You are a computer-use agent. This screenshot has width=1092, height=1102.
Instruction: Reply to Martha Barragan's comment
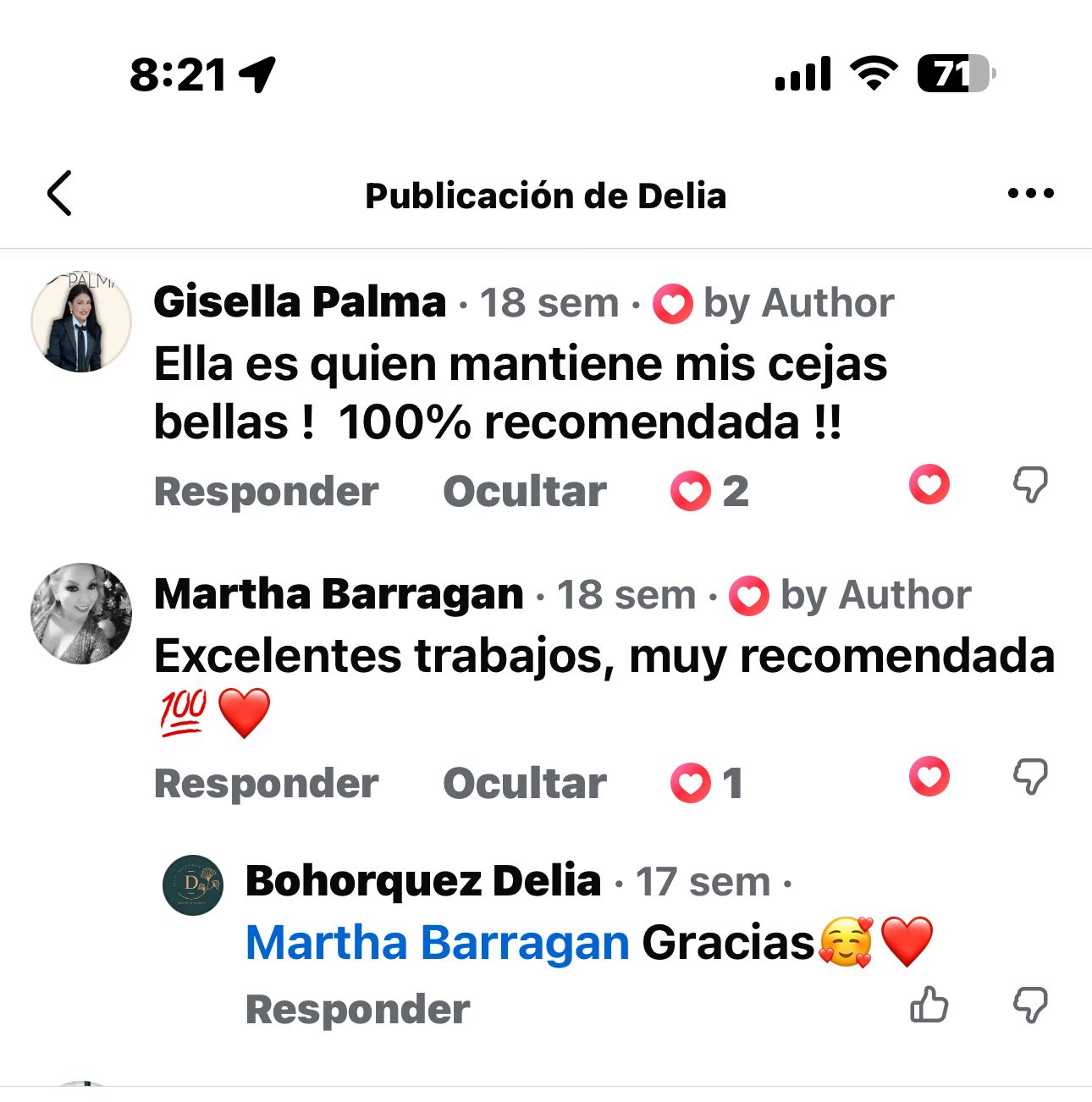click(x=266, y=784)
